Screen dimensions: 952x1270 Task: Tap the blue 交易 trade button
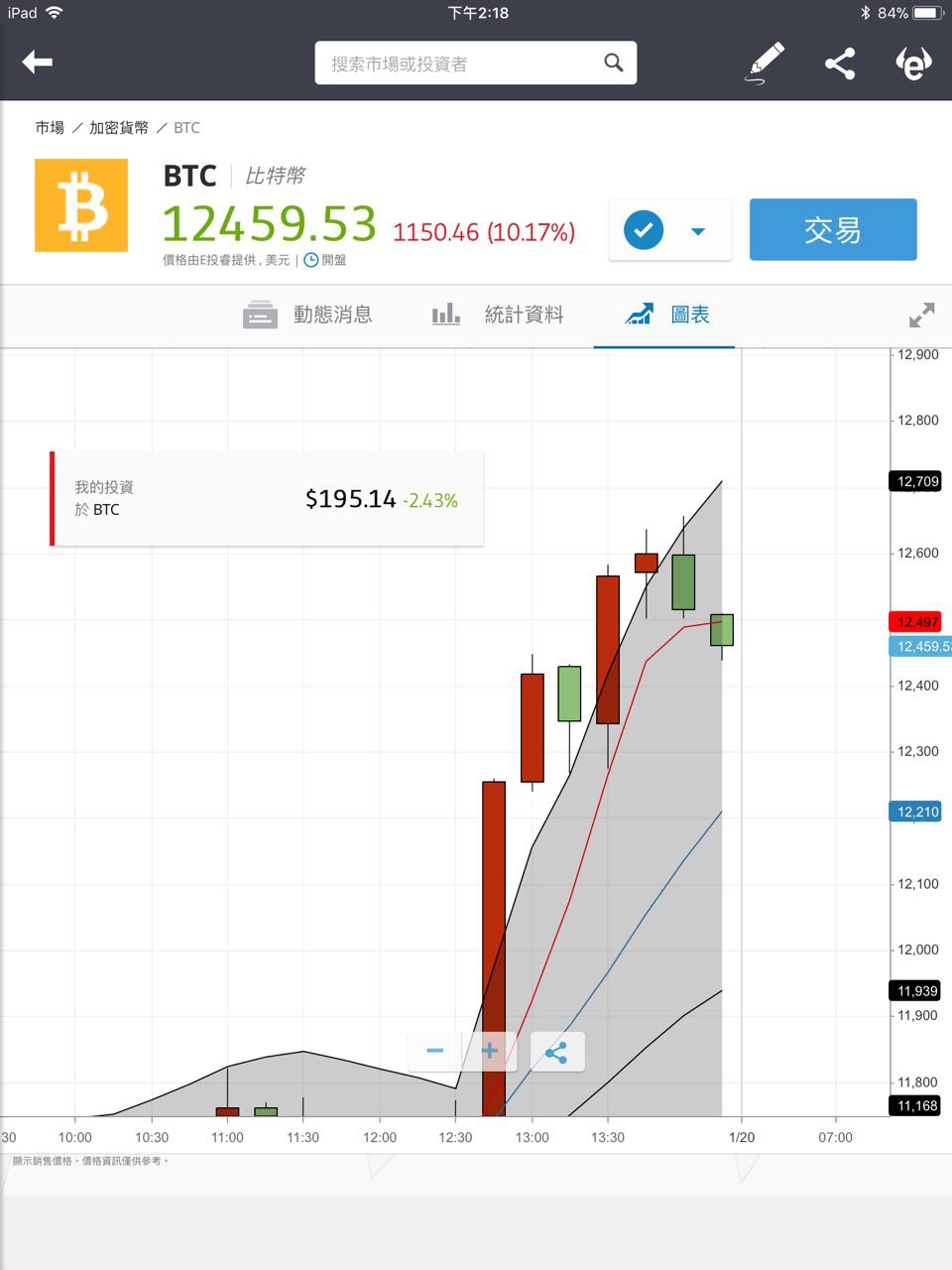[x=832, y=230]
